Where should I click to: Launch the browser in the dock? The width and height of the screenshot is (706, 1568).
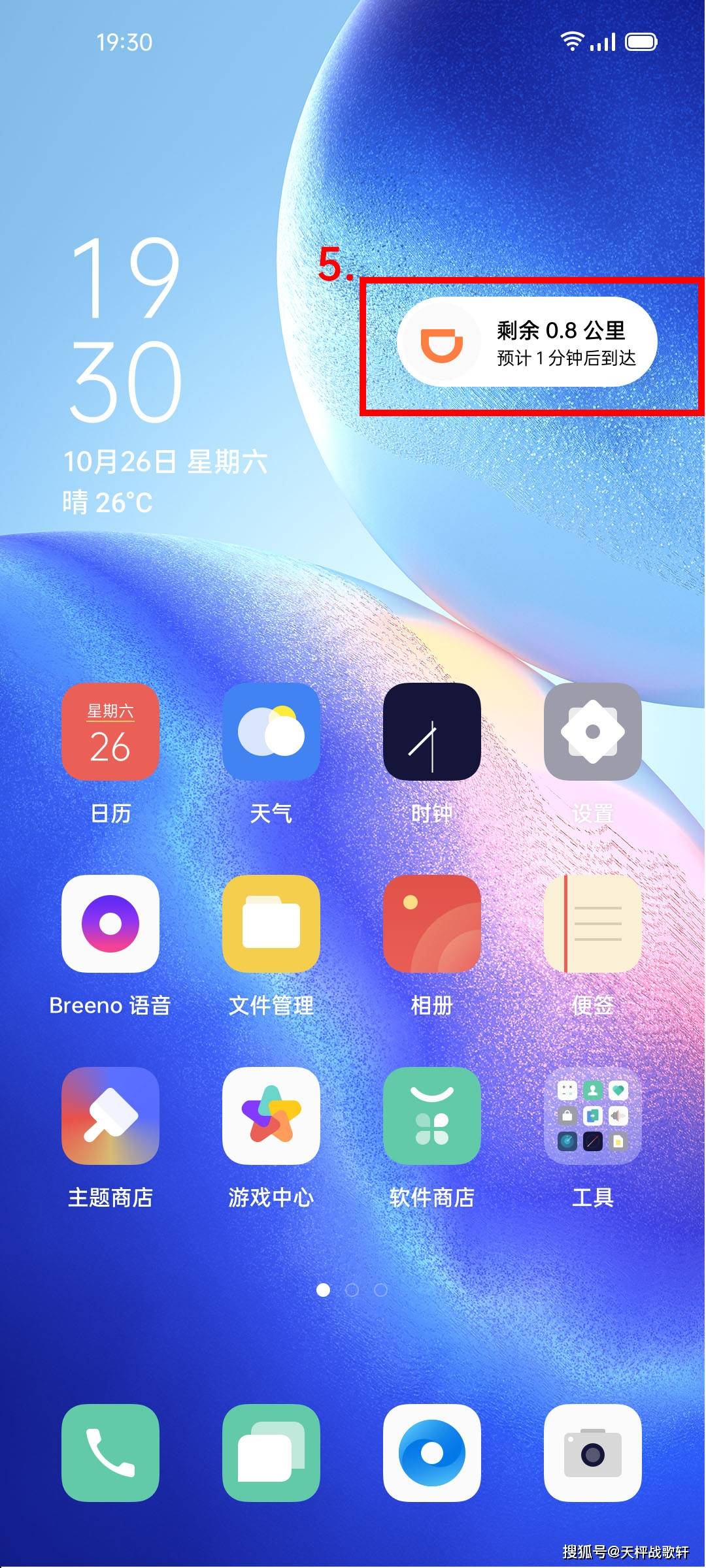[431, 1453]
